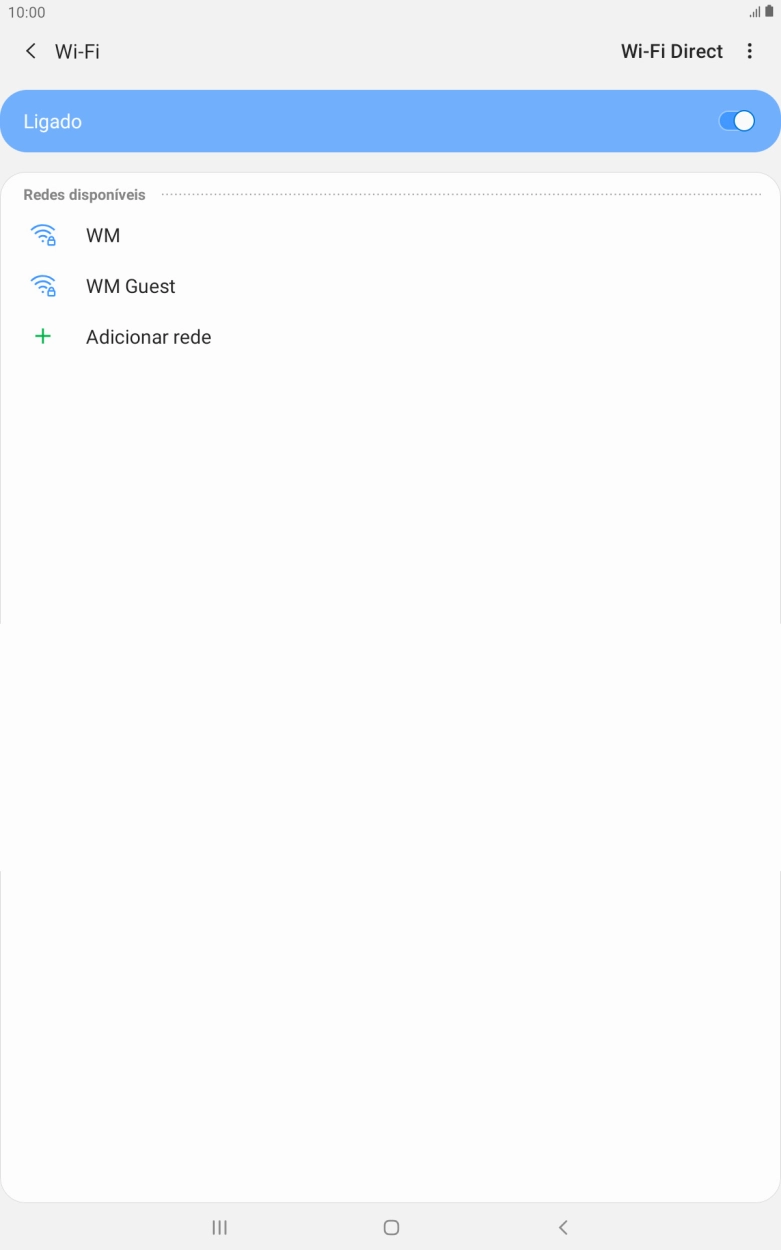Tap the Redes disponíveis section header
The height and width of the screenshot is (1250, 781).
pyautogui.click(x=84, y=194)
